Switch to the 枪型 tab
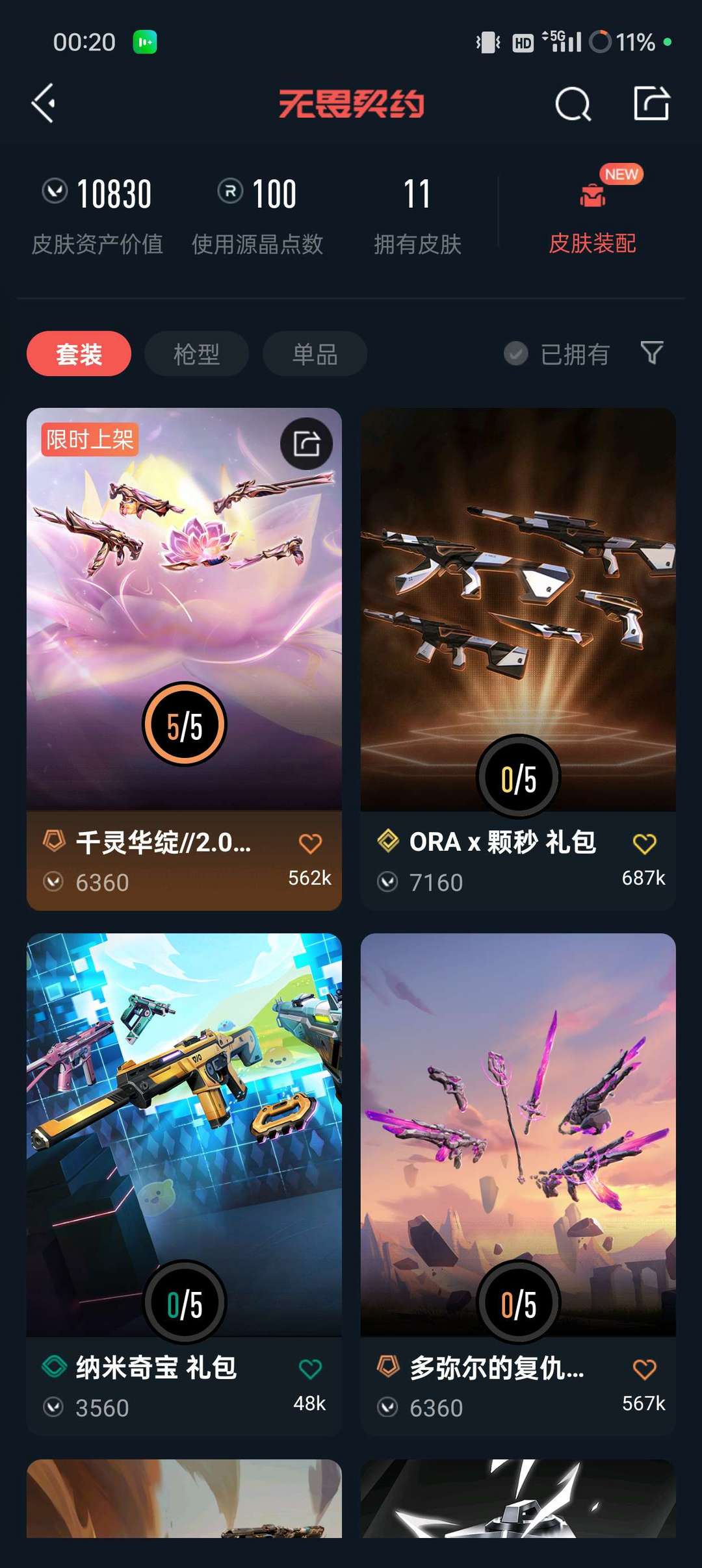Viewport: 702px width, 1568px height. 196,353
